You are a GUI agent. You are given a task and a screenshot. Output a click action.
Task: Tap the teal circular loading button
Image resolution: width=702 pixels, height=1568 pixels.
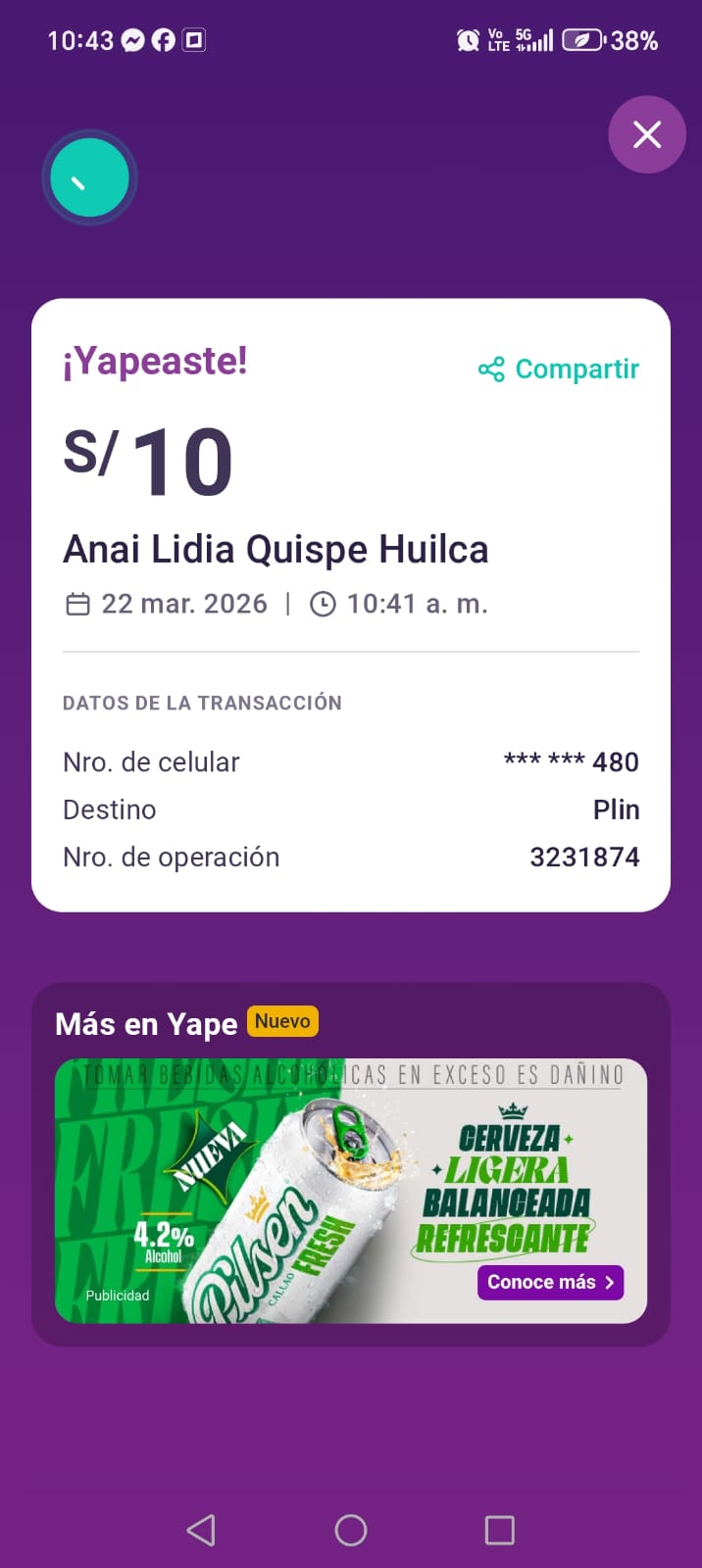click(x=89, y=177)
